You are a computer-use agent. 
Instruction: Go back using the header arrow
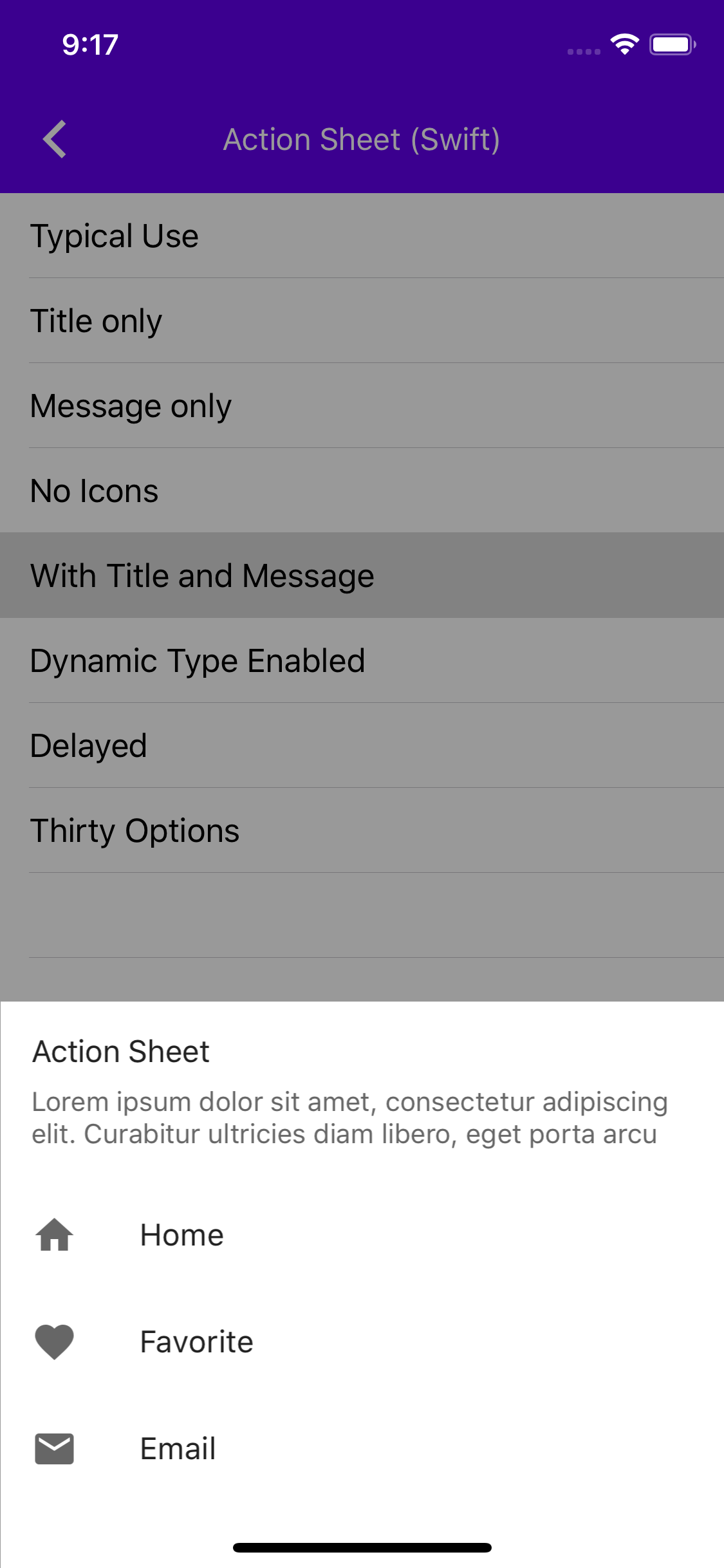point(55,139)
